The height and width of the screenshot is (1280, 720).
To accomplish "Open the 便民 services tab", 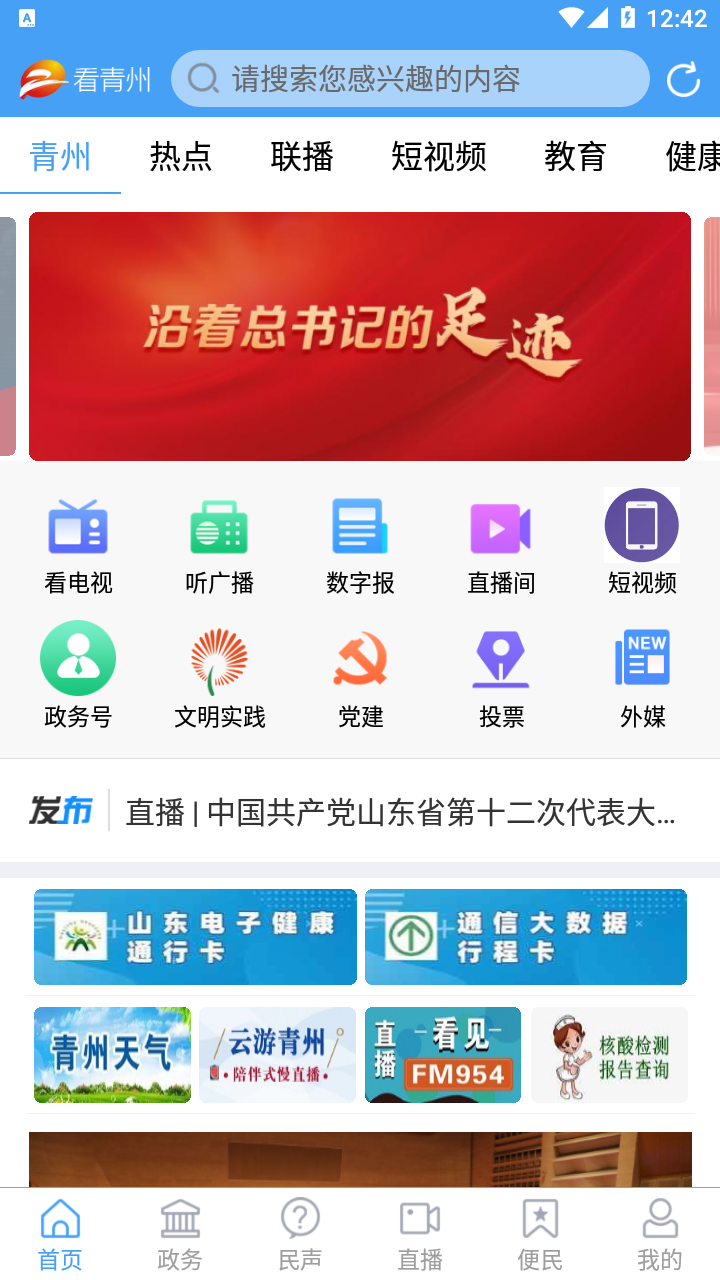I will 539,1233.
